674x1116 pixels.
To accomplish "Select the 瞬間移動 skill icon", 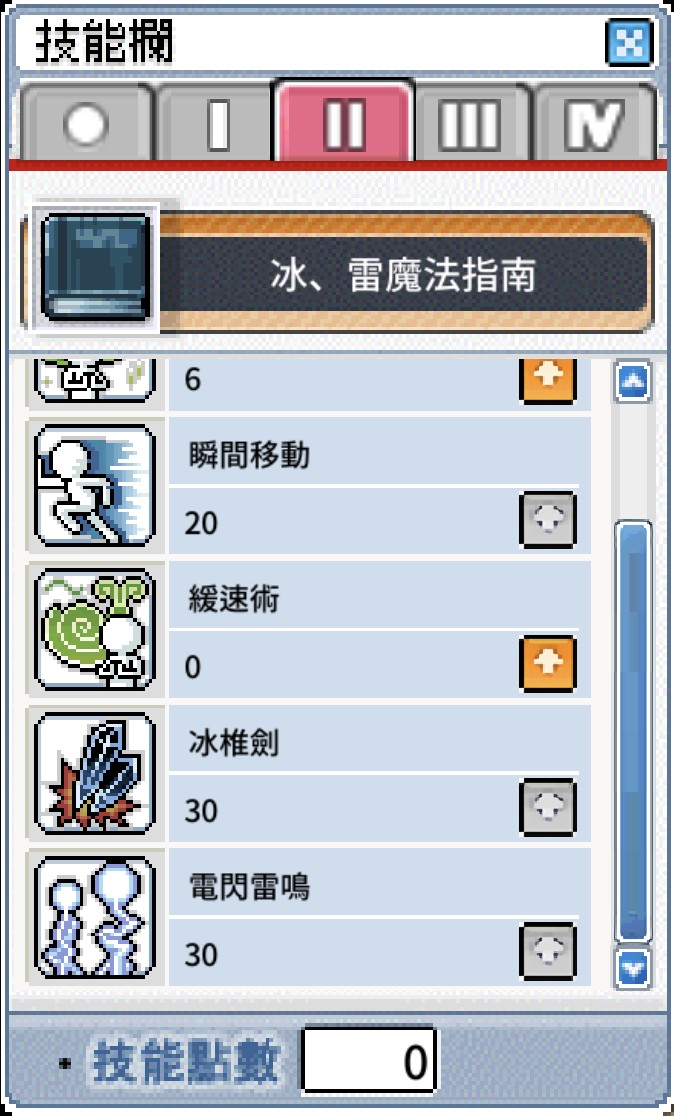I will (x=95, y=485).
